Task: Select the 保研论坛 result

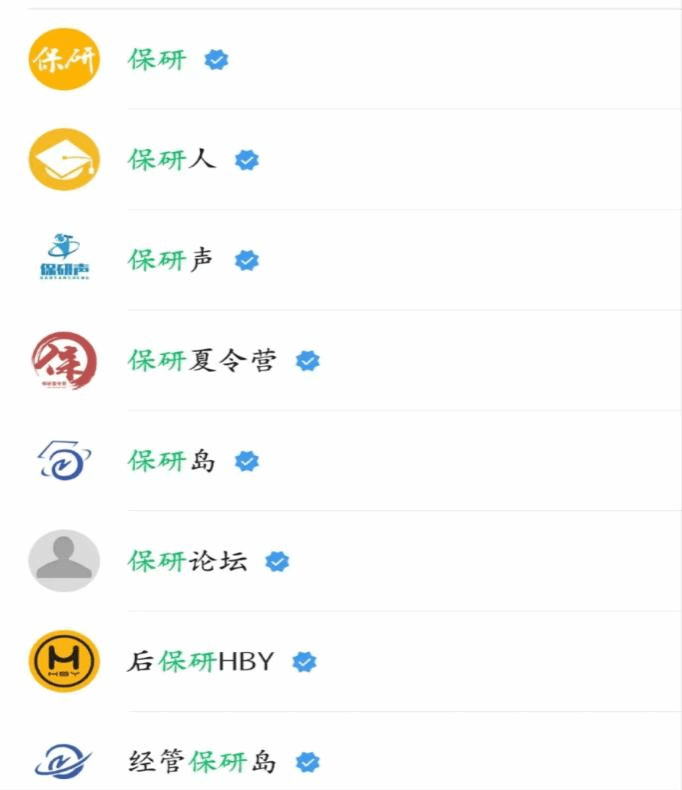Action: click(186, 561)
